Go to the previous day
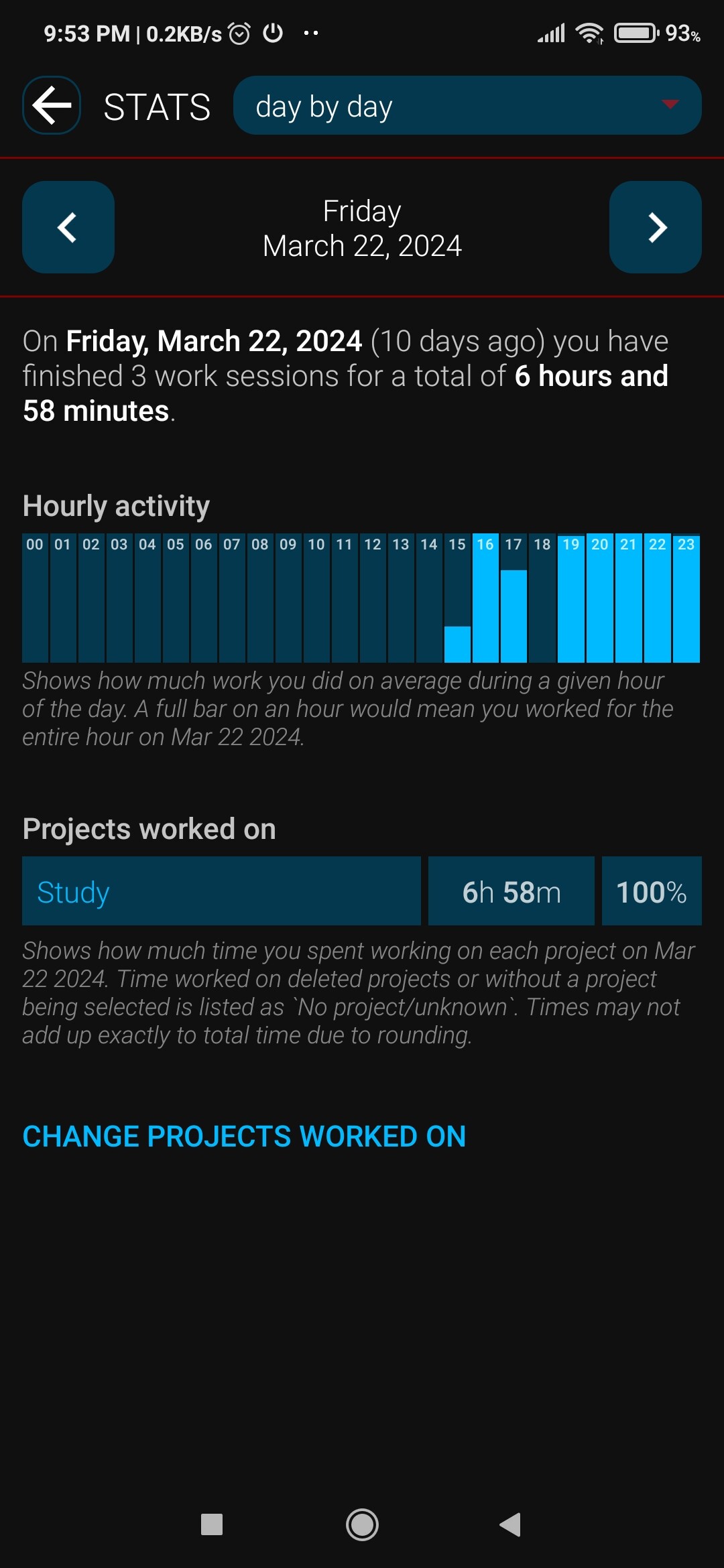Viewport: 724px width, 1568px height. click(x=68, y=227)
